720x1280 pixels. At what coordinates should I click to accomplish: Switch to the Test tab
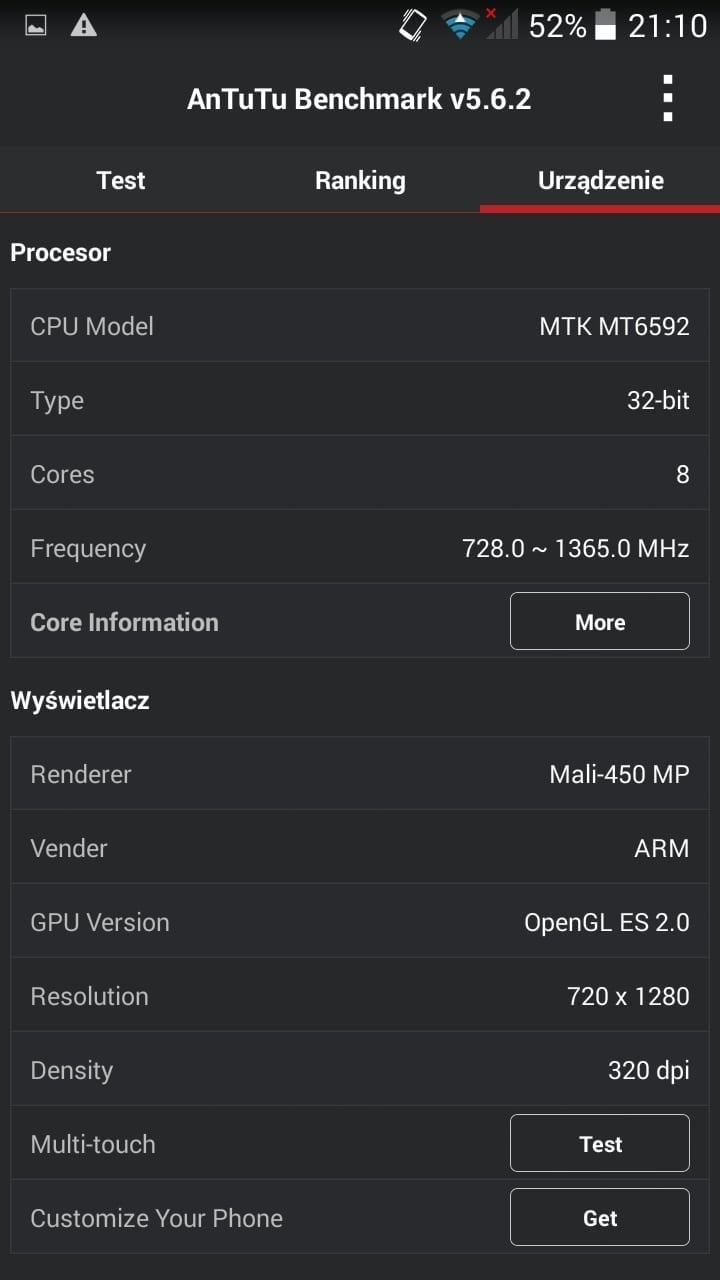tap(120, 180)
